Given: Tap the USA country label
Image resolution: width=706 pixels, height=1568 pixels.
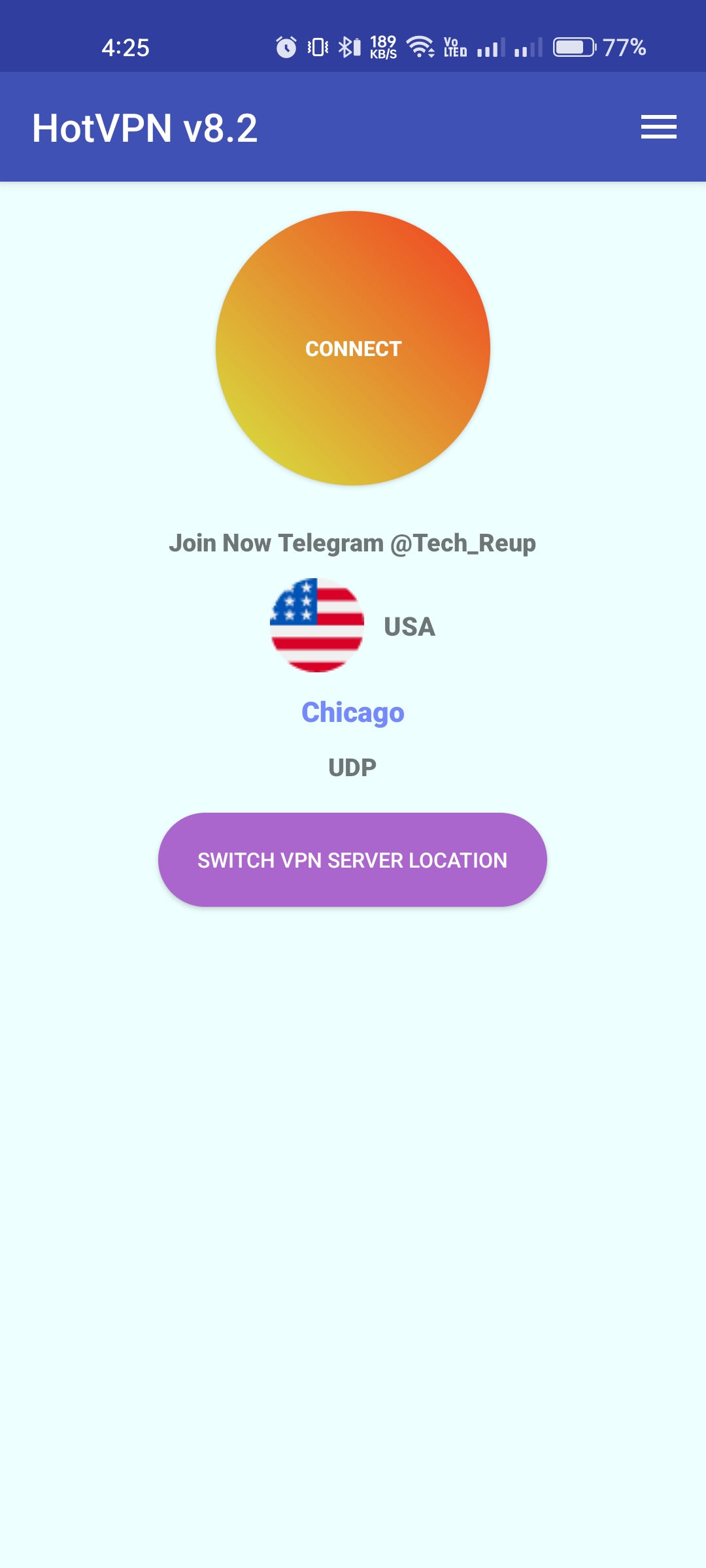Looking at the screenshot, I should coord(409,627).
